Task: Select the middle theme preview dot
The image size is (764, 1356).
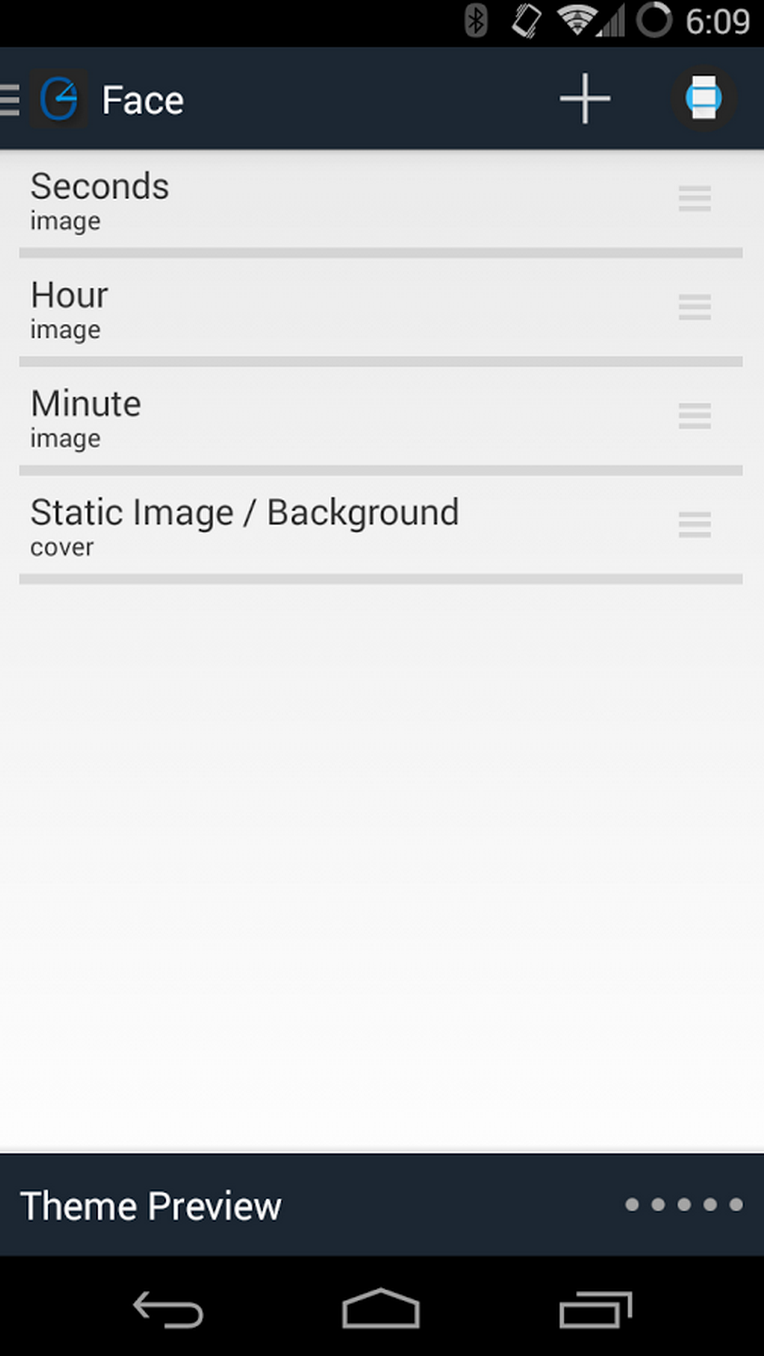Action: click(684, 1205)
